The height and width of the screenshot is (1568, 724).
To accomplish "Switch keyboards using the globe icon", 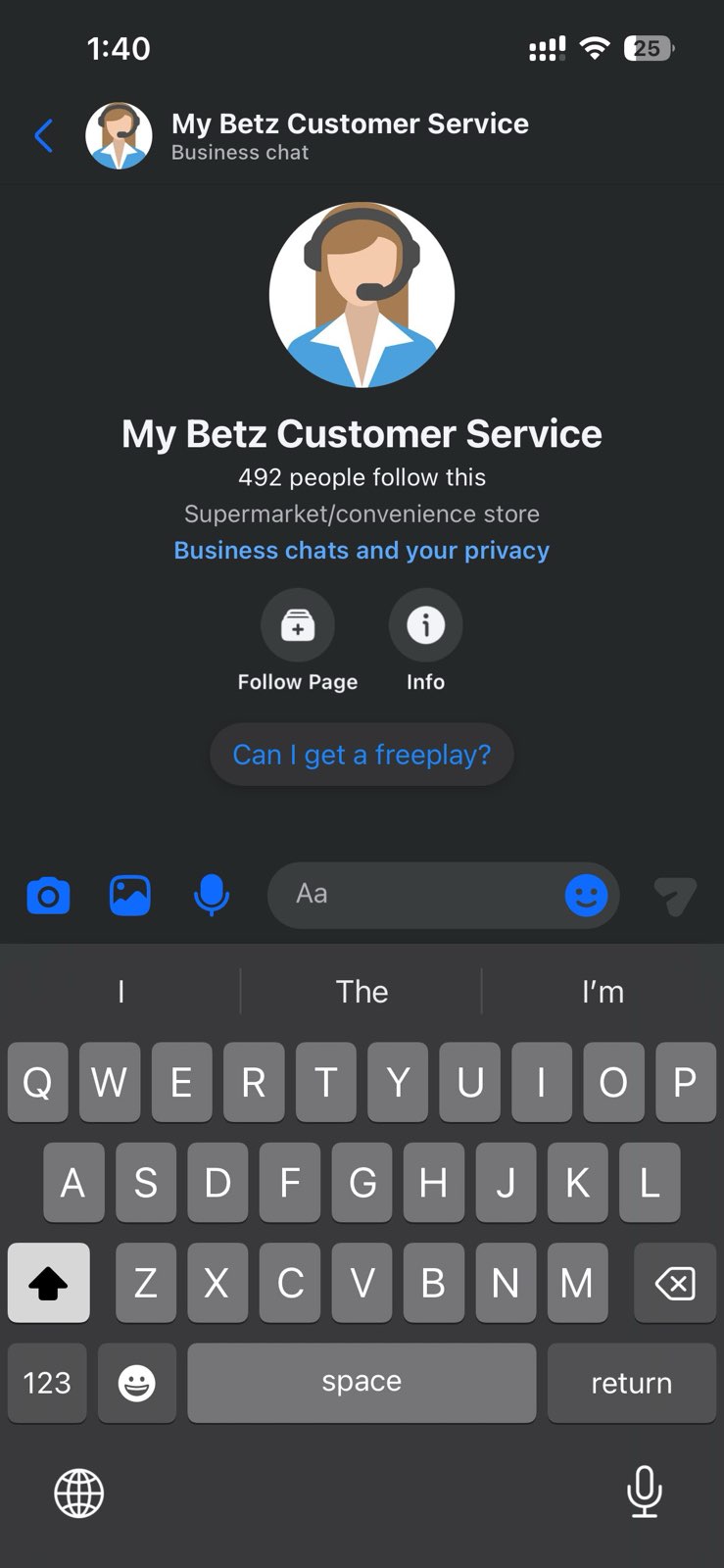I will coord(77,1493).
